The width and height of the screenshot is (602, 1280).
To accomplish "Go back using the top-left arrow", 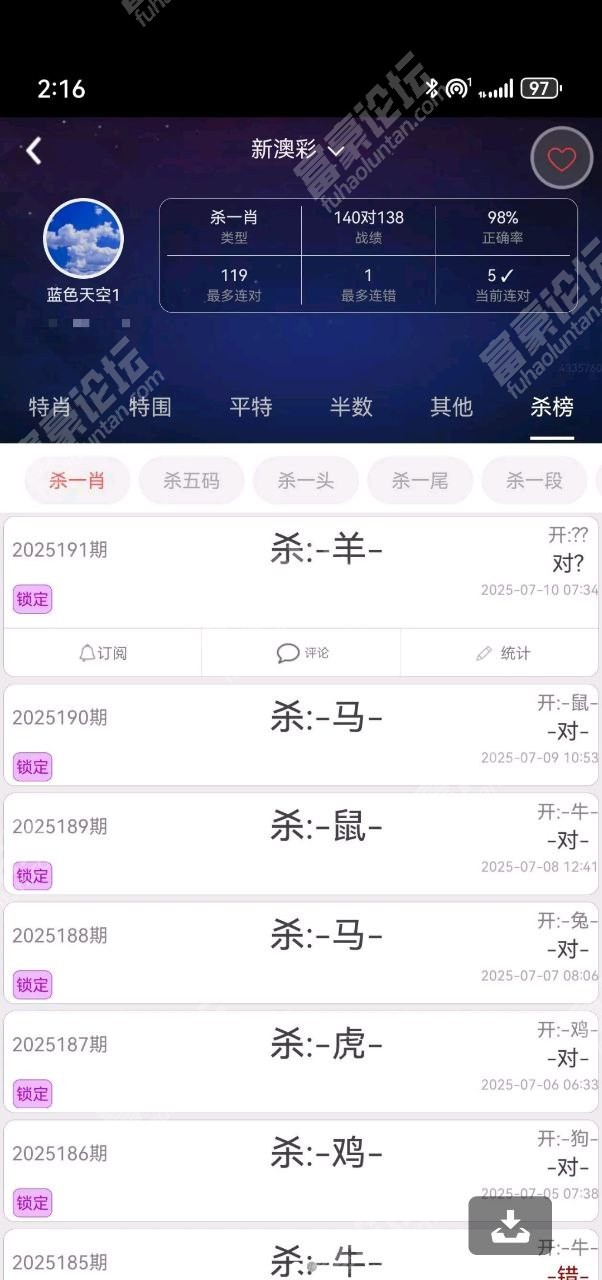I will (34, 151).
